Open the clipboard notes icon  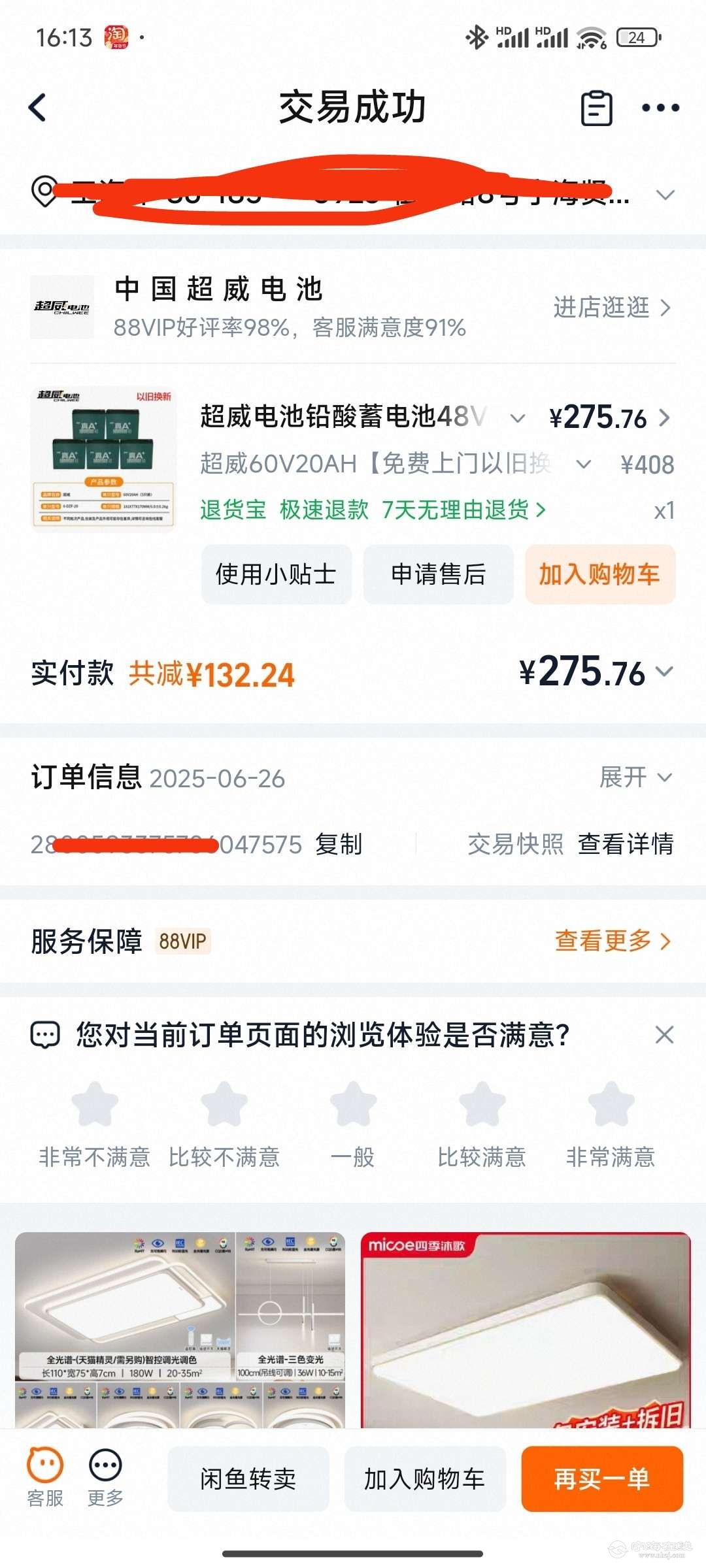tap(596, 108)
